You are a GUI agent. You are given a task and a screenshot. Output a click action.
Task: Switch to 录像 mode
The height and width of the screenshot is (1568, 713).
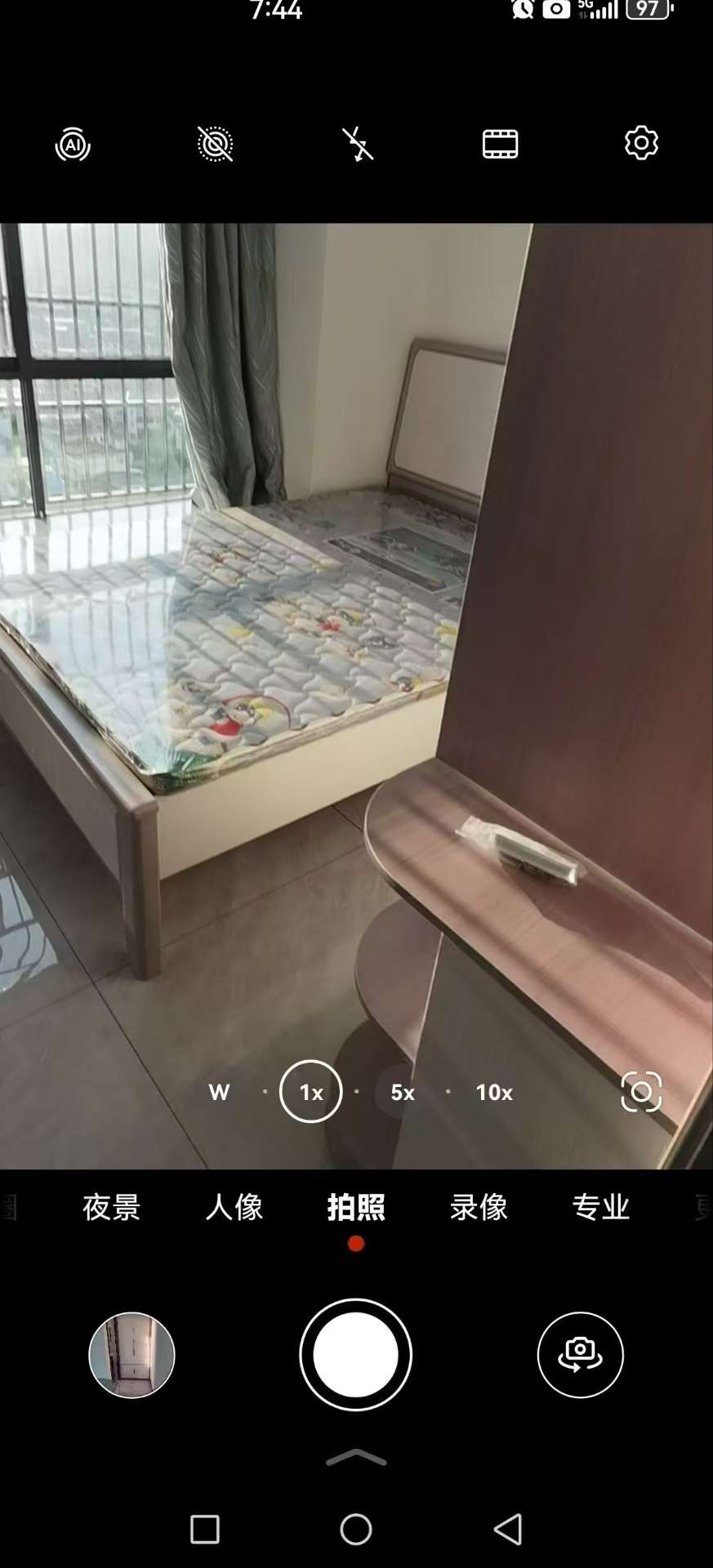pyautogui.click(x=479, y=1207)
